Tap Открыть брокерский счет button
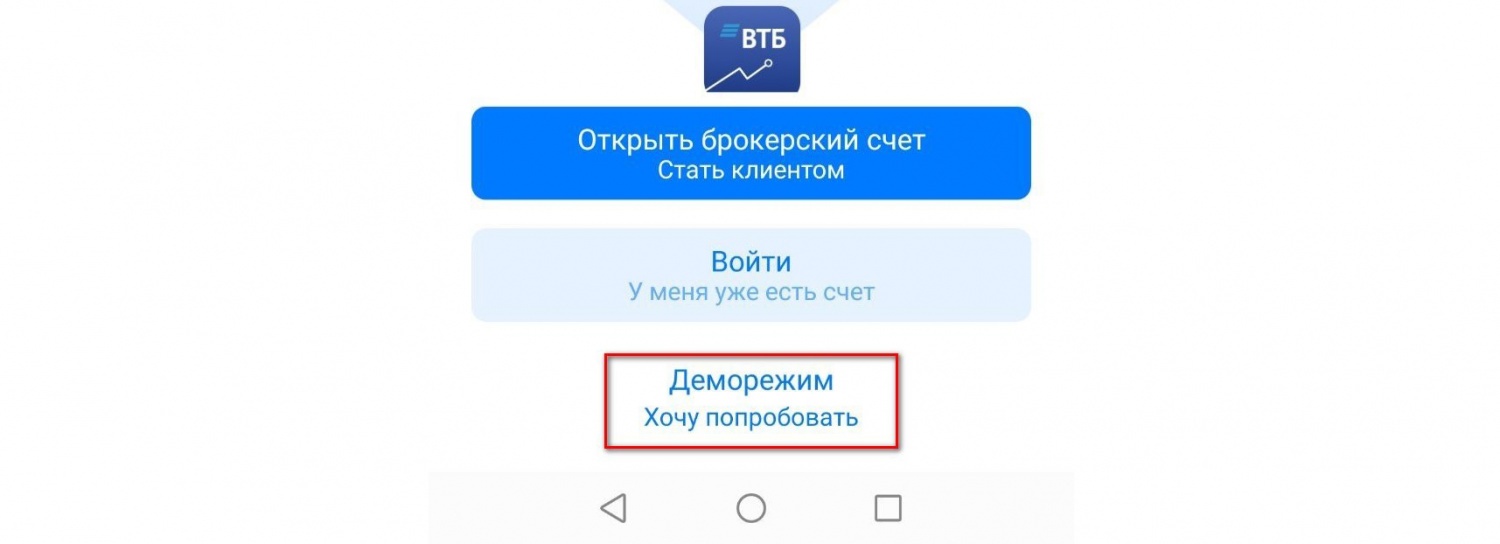 click(750, 153)
